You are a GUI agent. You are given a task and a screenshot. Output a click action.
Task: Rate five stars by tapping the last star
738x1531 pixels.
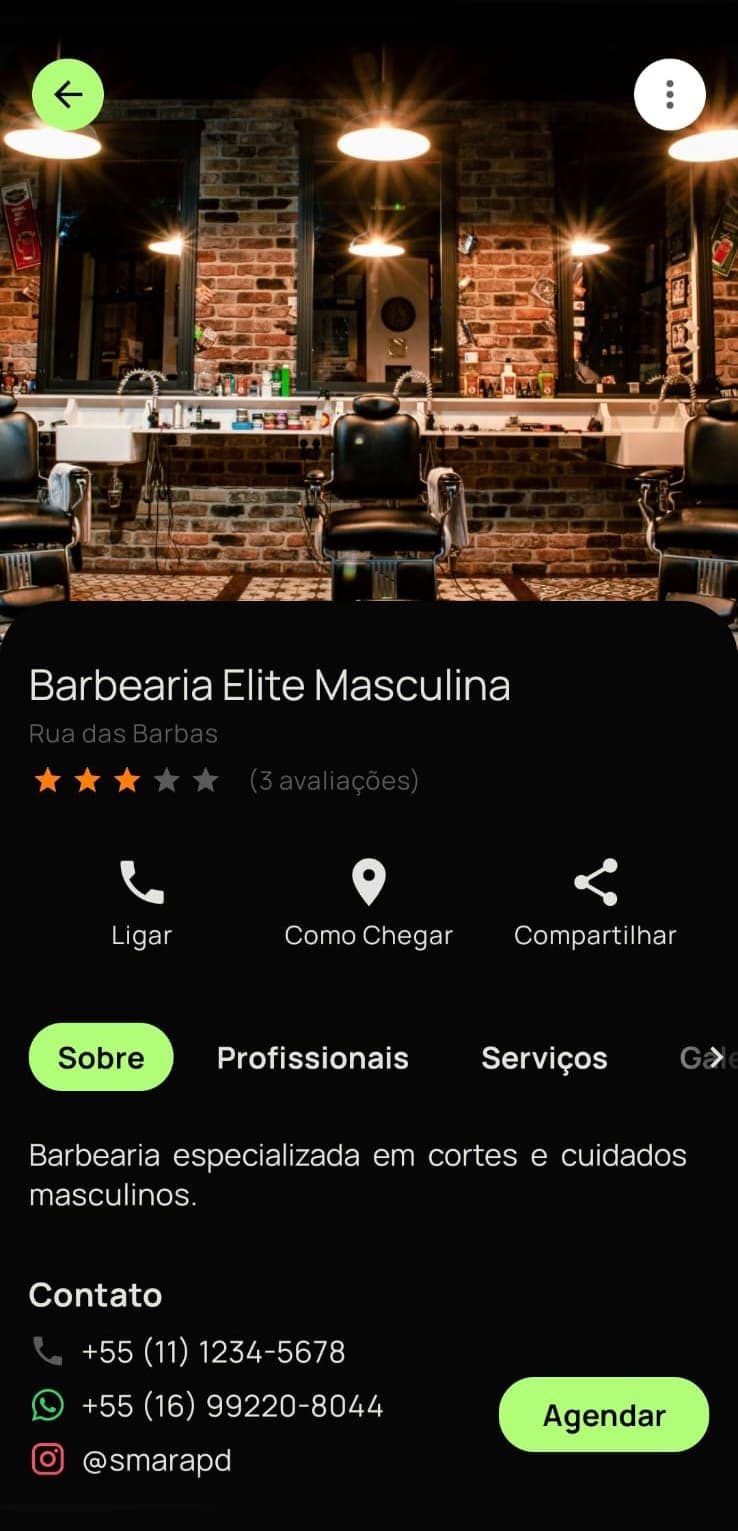205,780
